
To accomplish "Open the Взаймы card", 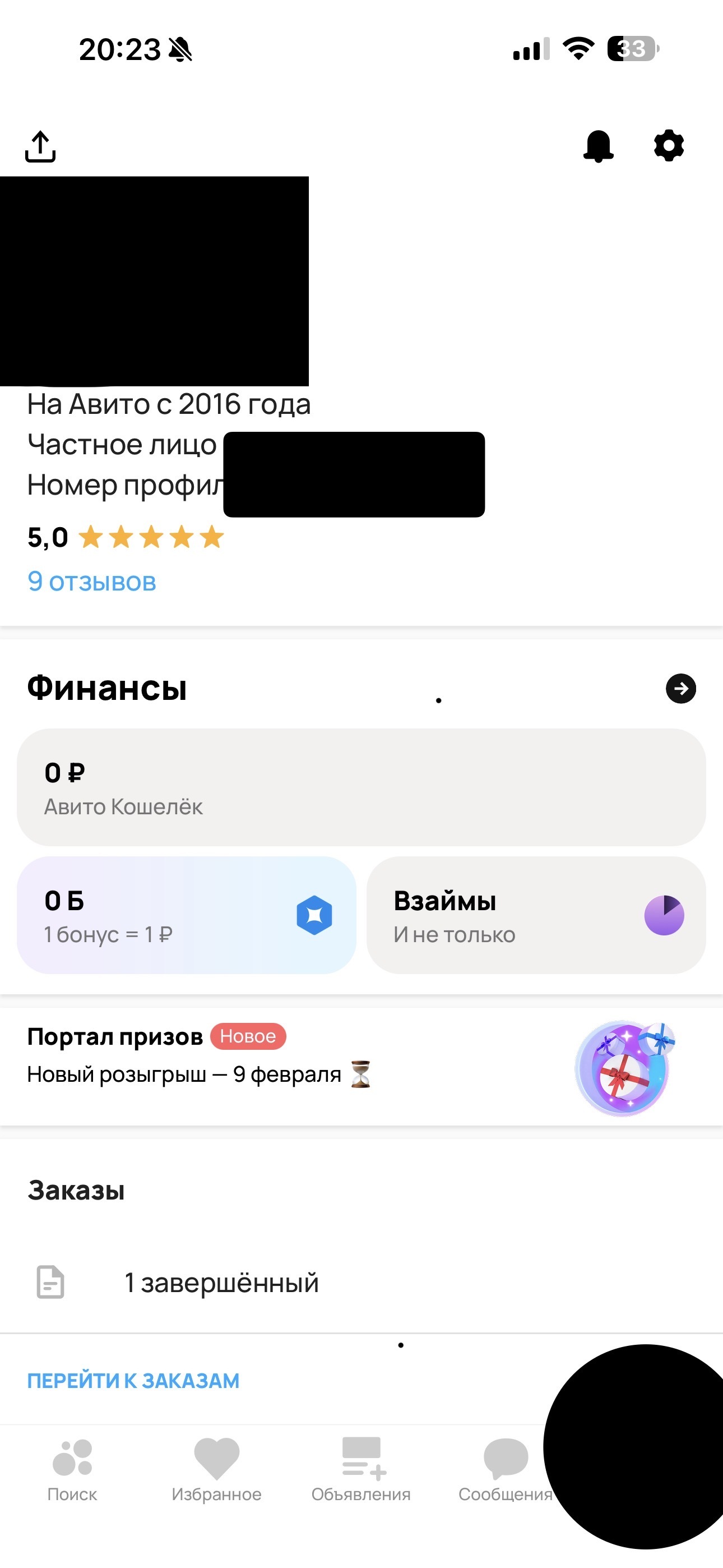I will coord(536,915).
